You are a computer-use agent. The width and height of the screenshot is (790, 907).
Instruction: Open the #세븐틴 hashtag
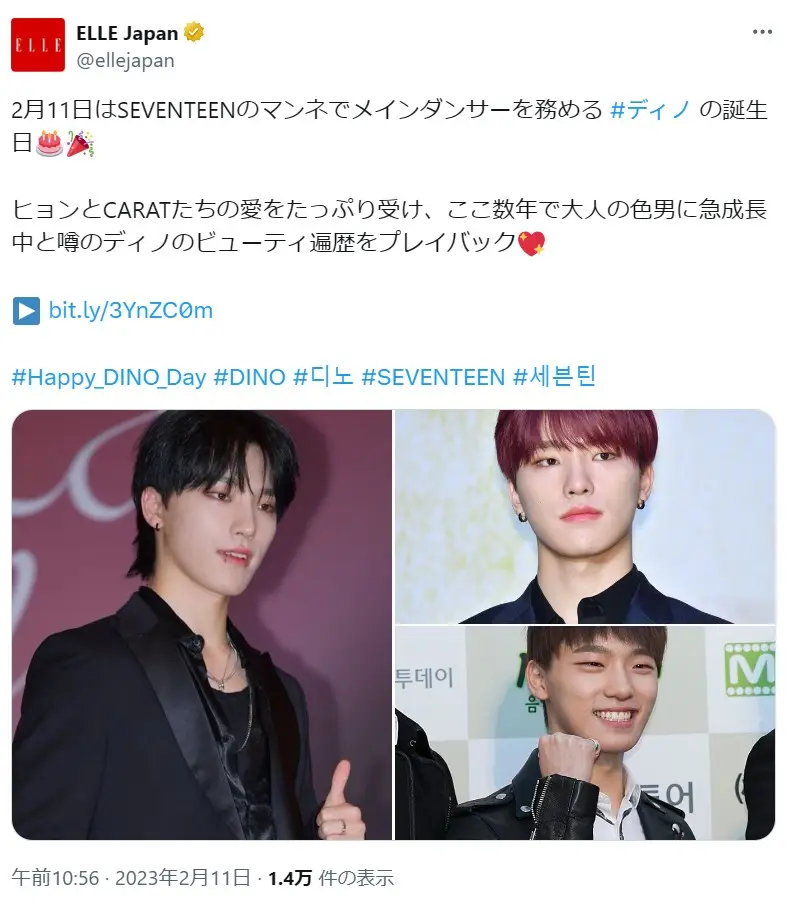pos(555,378)
